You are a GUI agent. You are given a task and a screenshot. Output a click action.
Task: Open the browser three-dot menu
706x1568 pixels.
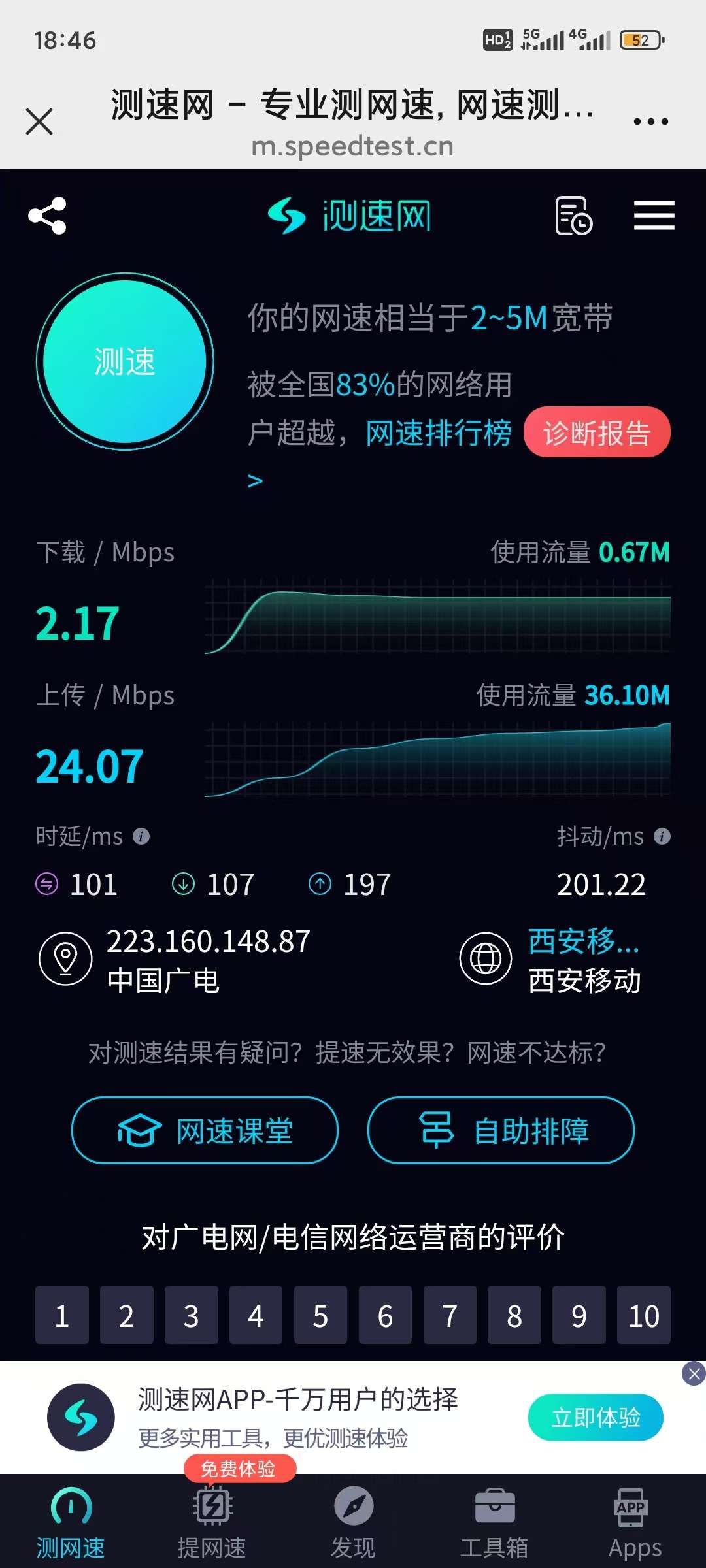[650, 122]
